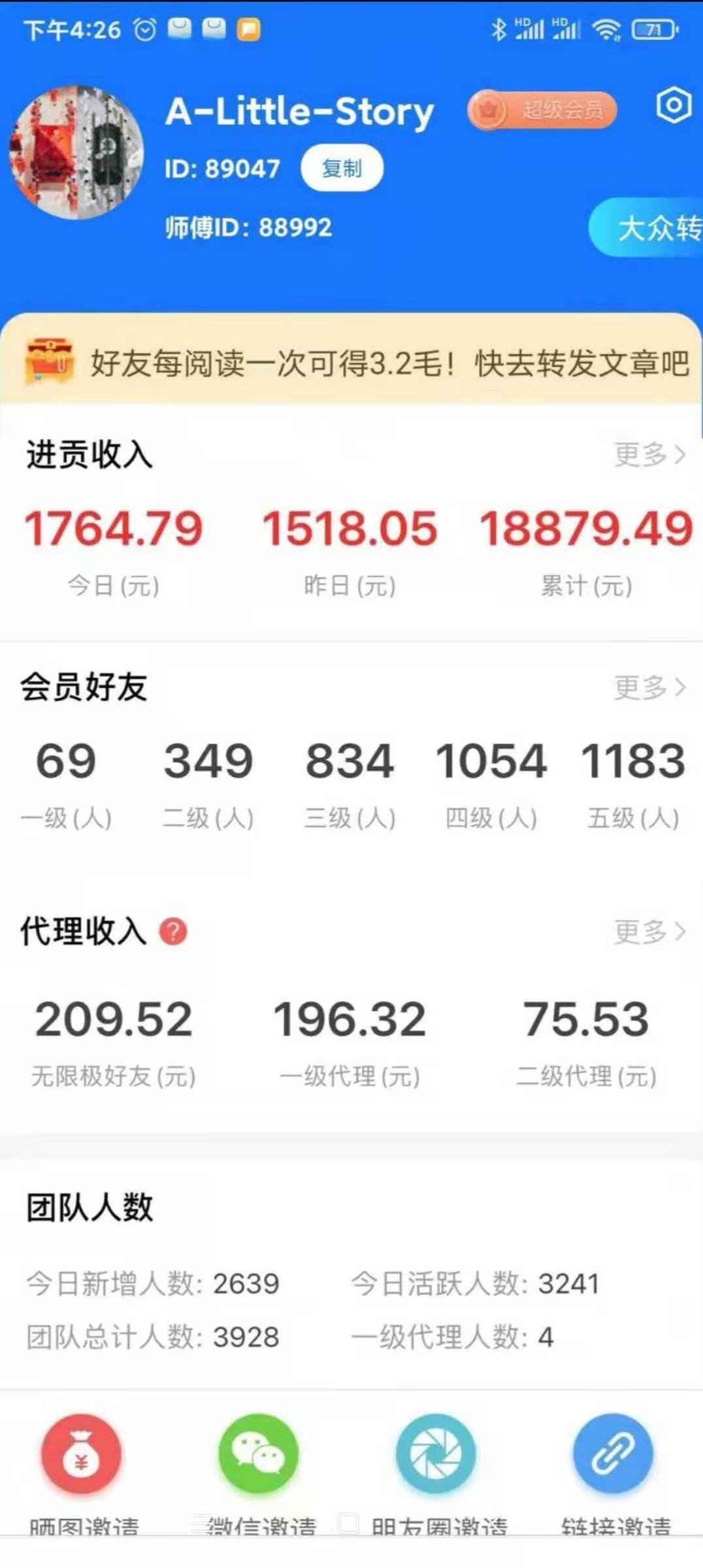Image resolution: width=703 pixels, height=1568 pixels.
Task: View more 会员好友 details
Action: pyautogui.click(x=649, y=687)
